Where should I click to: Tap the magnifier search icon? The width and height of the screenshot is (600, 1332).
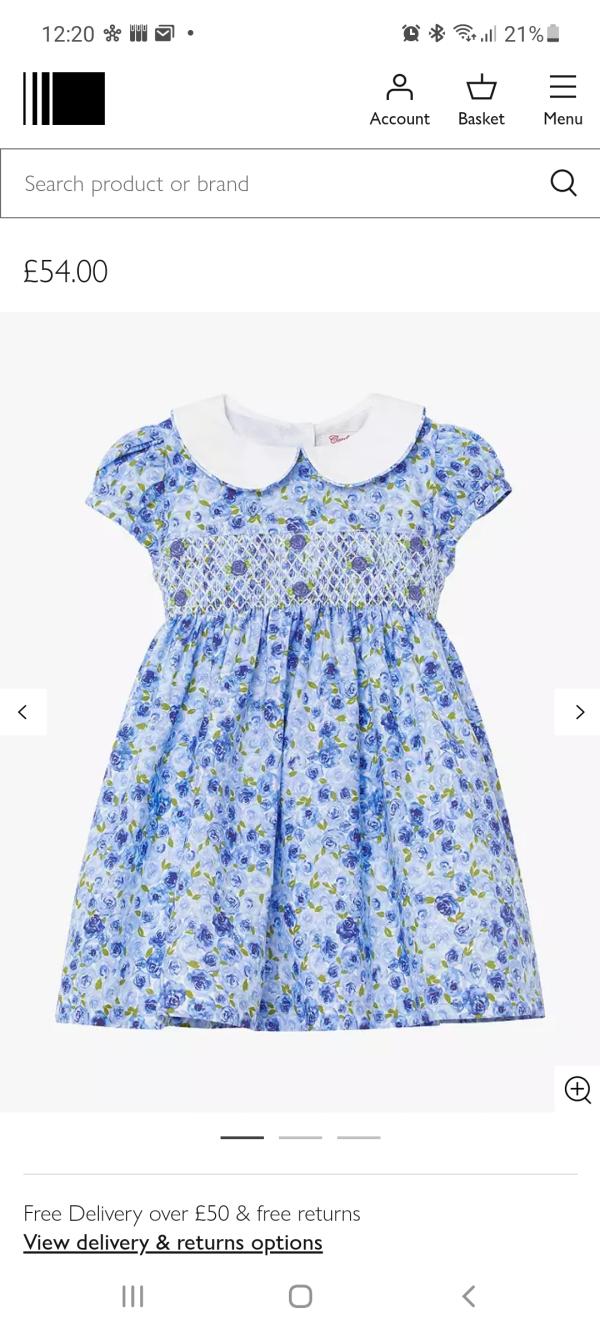(x=564, y=183)
